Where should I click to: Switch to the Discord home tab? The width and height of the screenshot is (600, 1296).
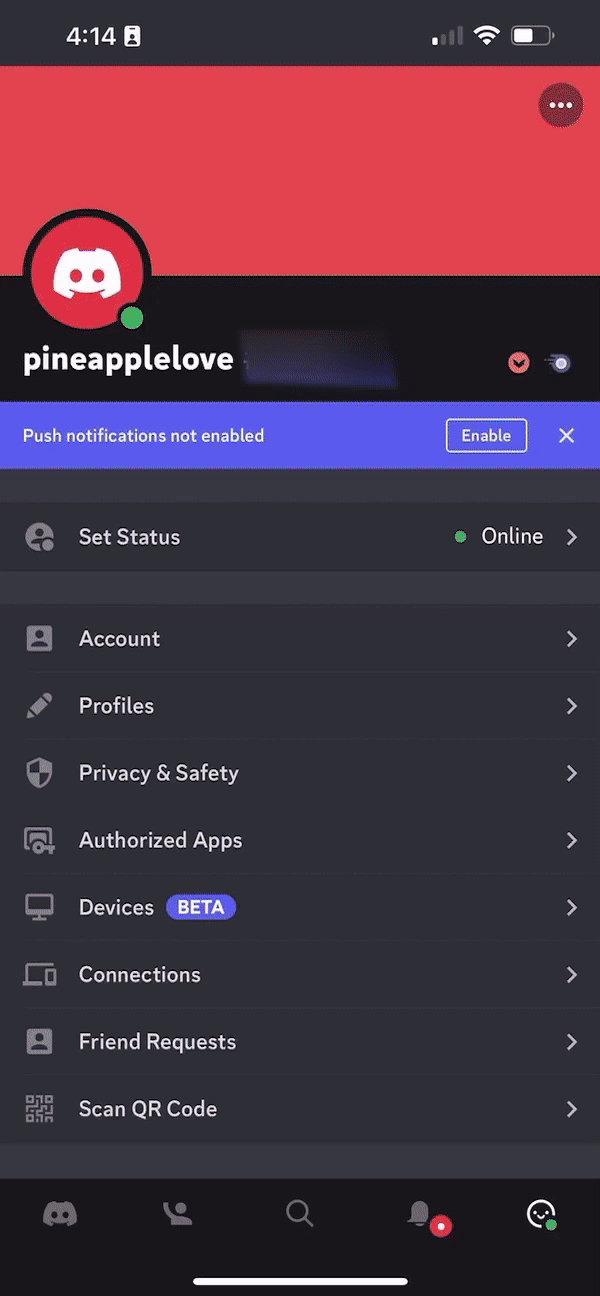pyautogui.click(x=60, y=1214)
